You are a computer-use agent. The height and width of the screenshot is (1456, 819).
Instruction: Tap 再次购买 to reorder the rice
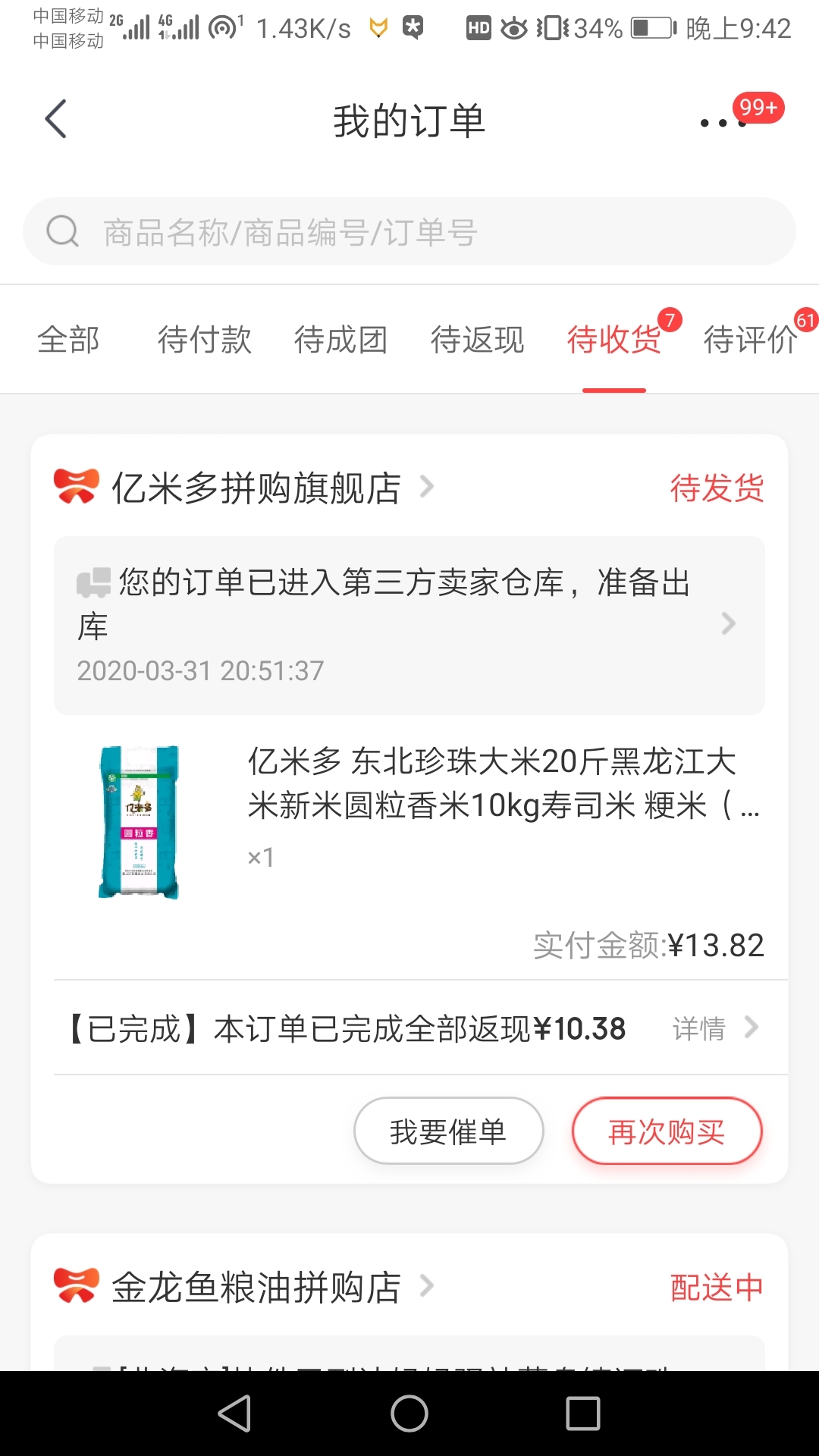tap(667, 1131)
